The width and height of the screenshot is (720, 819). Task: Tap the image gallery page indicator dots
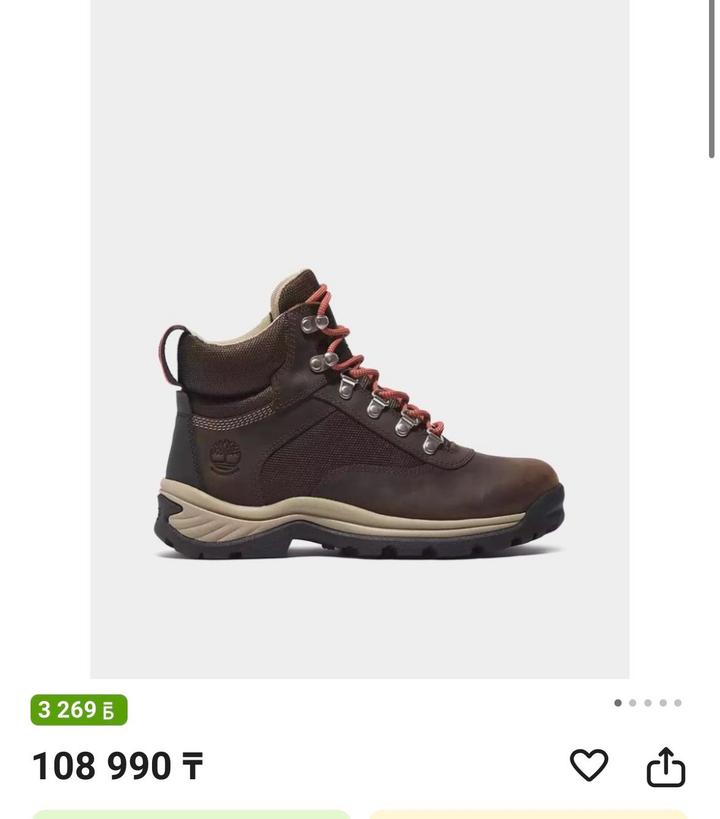[647, 703]
